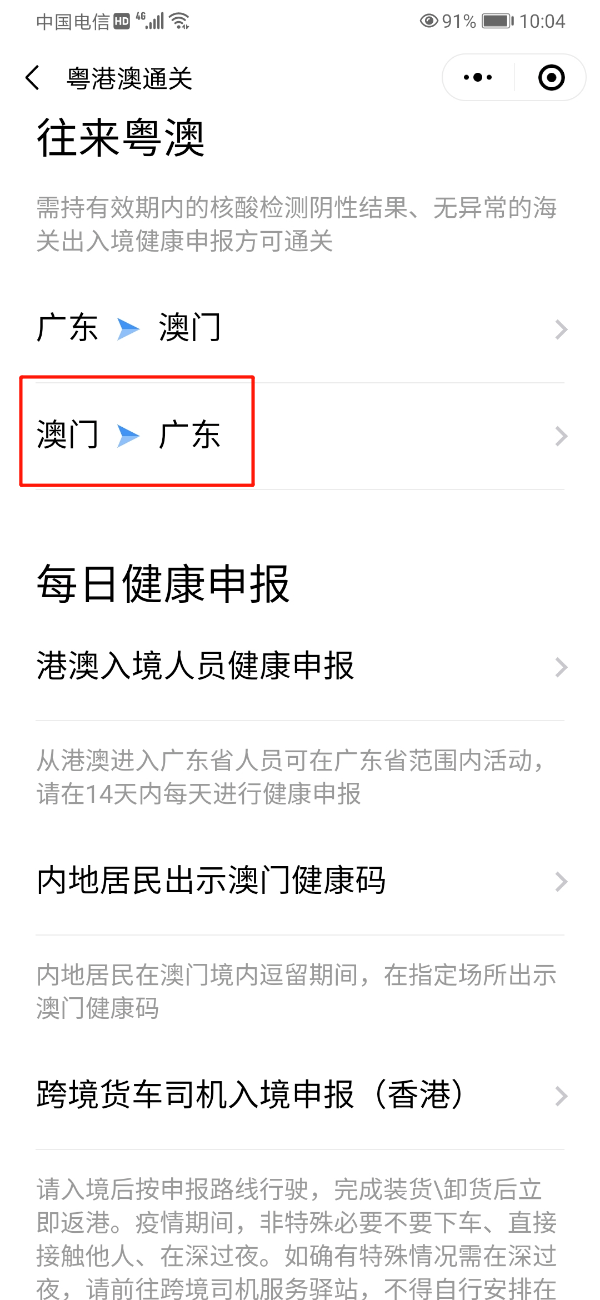This screenshot has height=1300, width=600.
Task: Open 跨境货车司机入境申报（香港）
Action: tap(300, 1095)
